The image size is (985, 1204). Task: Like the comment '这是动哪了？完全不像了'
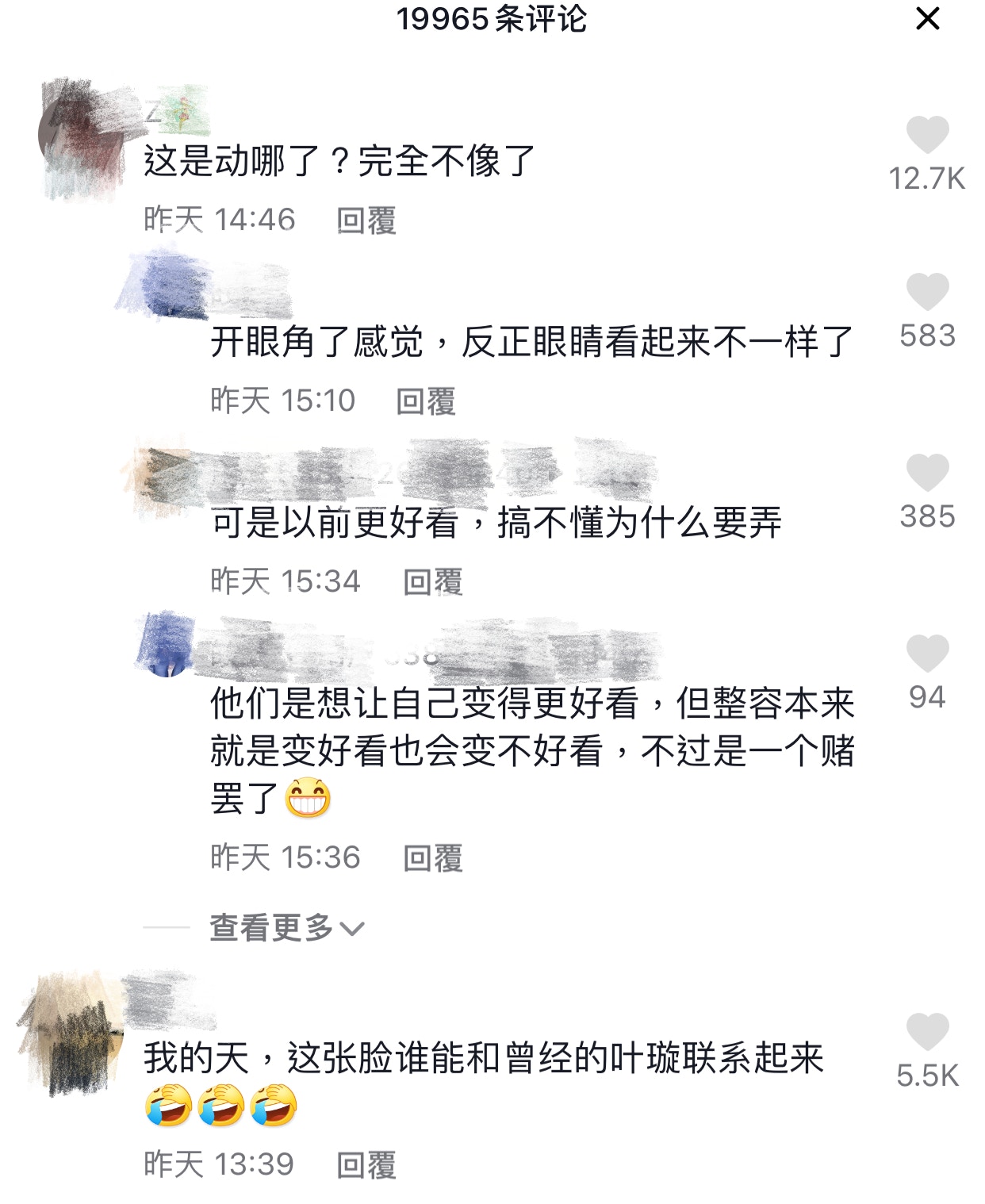click(x=927, y=135)
